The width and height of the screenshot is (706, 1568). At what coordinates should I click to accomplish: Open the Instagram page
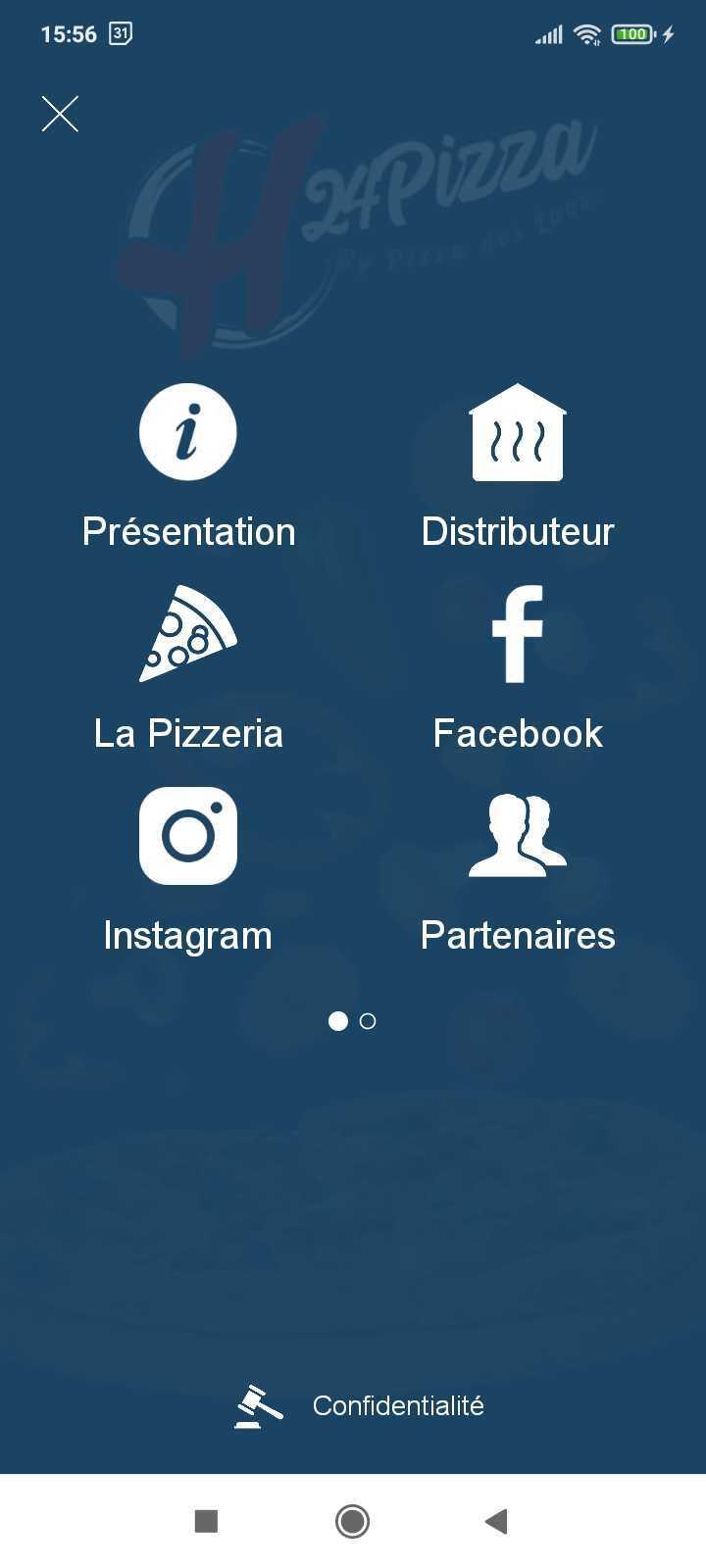(x=188, y=870)
